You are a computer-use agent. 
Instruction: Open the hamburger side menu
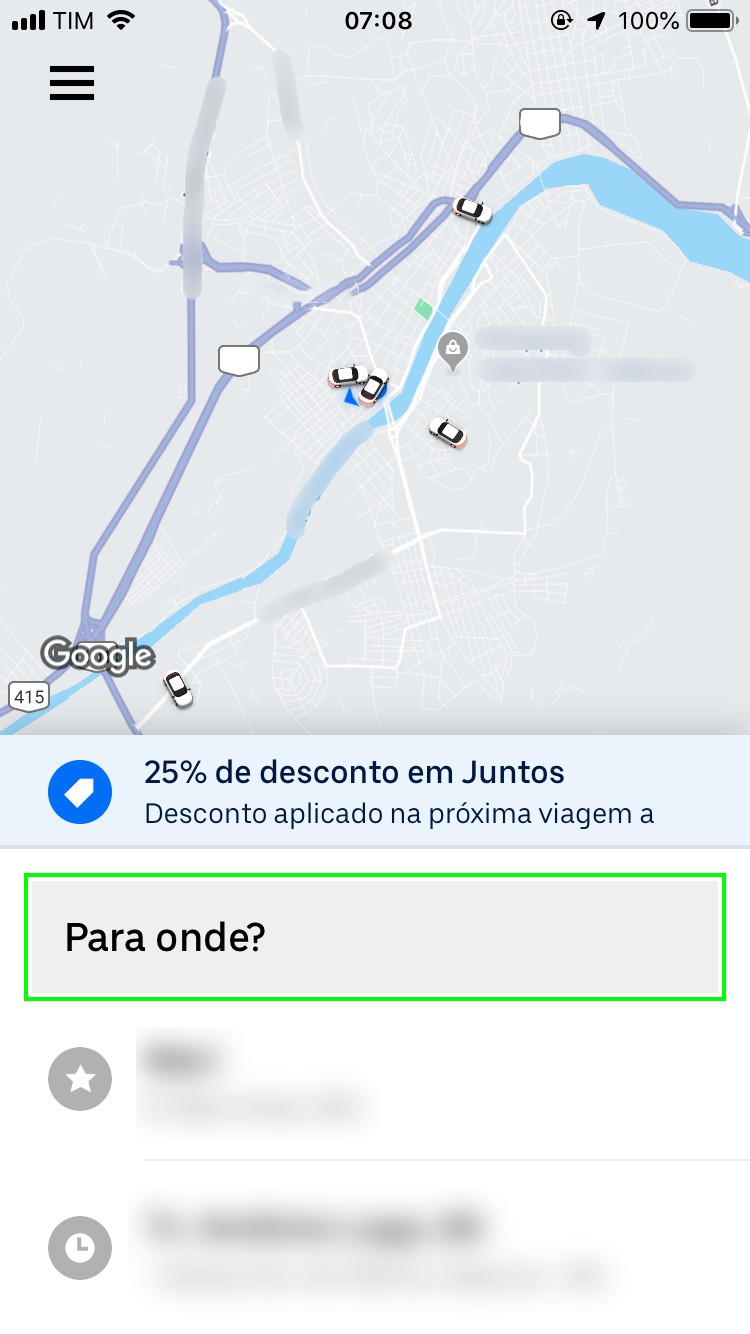point(72,82)
